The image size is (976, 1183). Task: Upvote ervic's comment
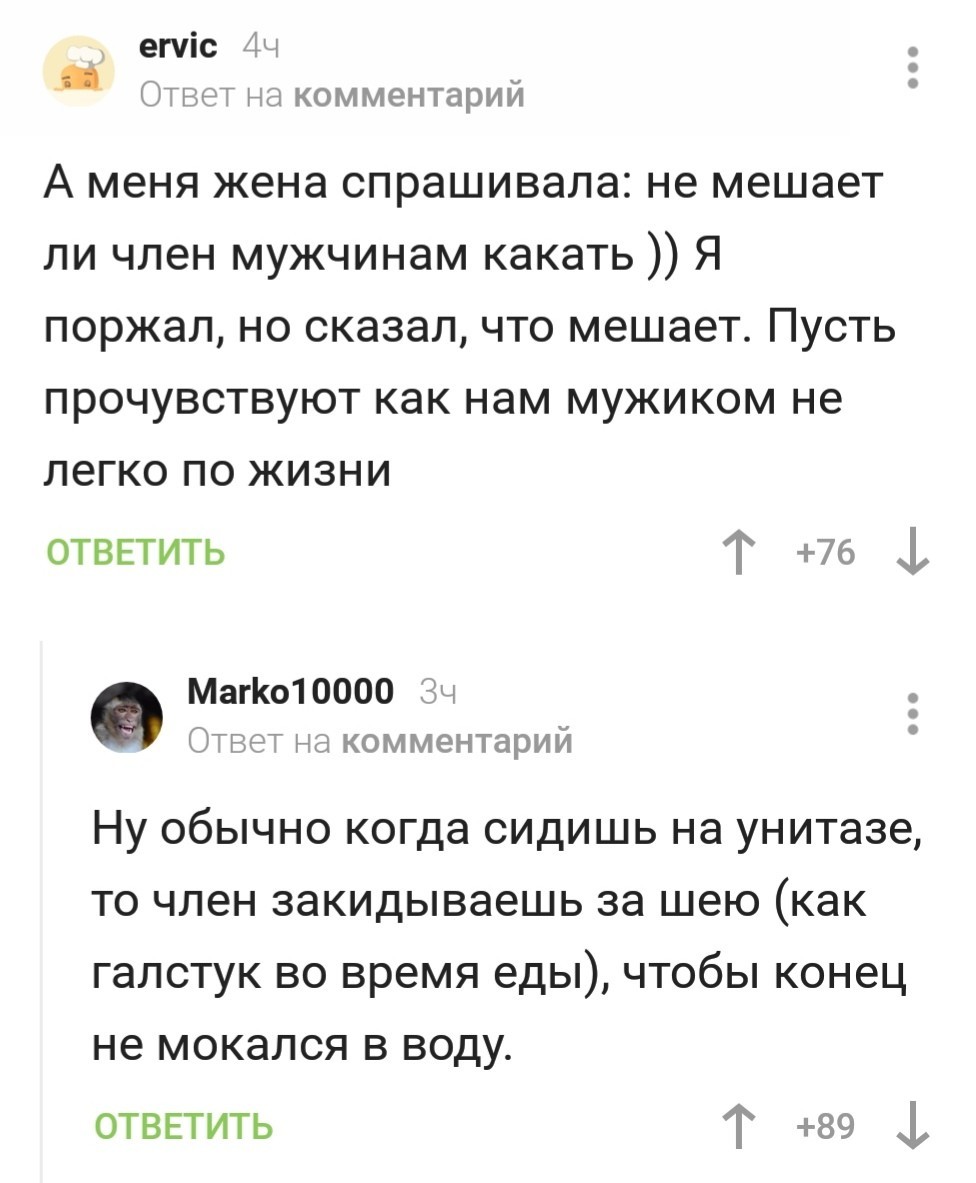click(x=740, y=553)
